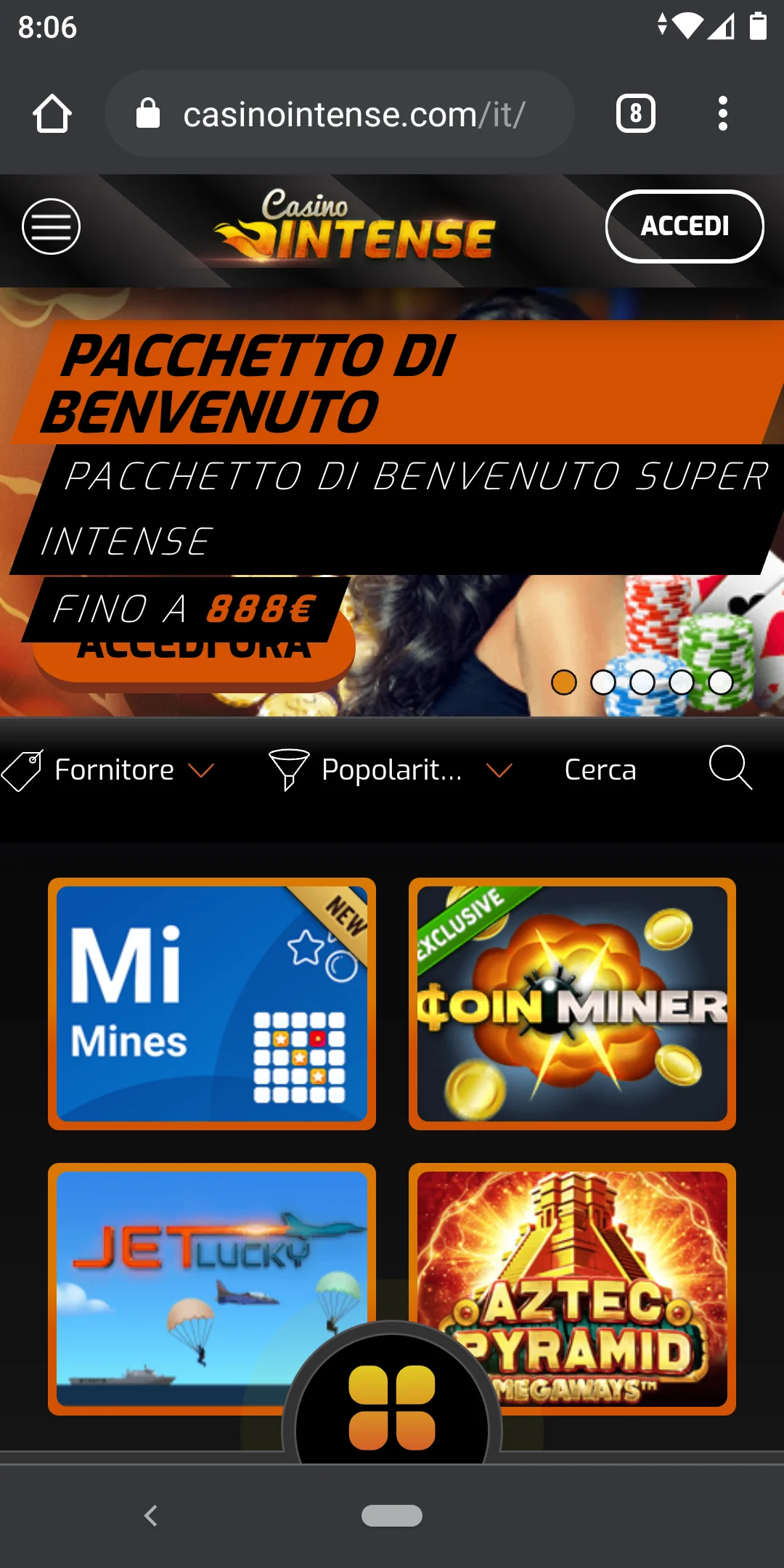784x1568 pixels.
Task: Open the browser overflow three-dot menu
Action: (723, 113)
